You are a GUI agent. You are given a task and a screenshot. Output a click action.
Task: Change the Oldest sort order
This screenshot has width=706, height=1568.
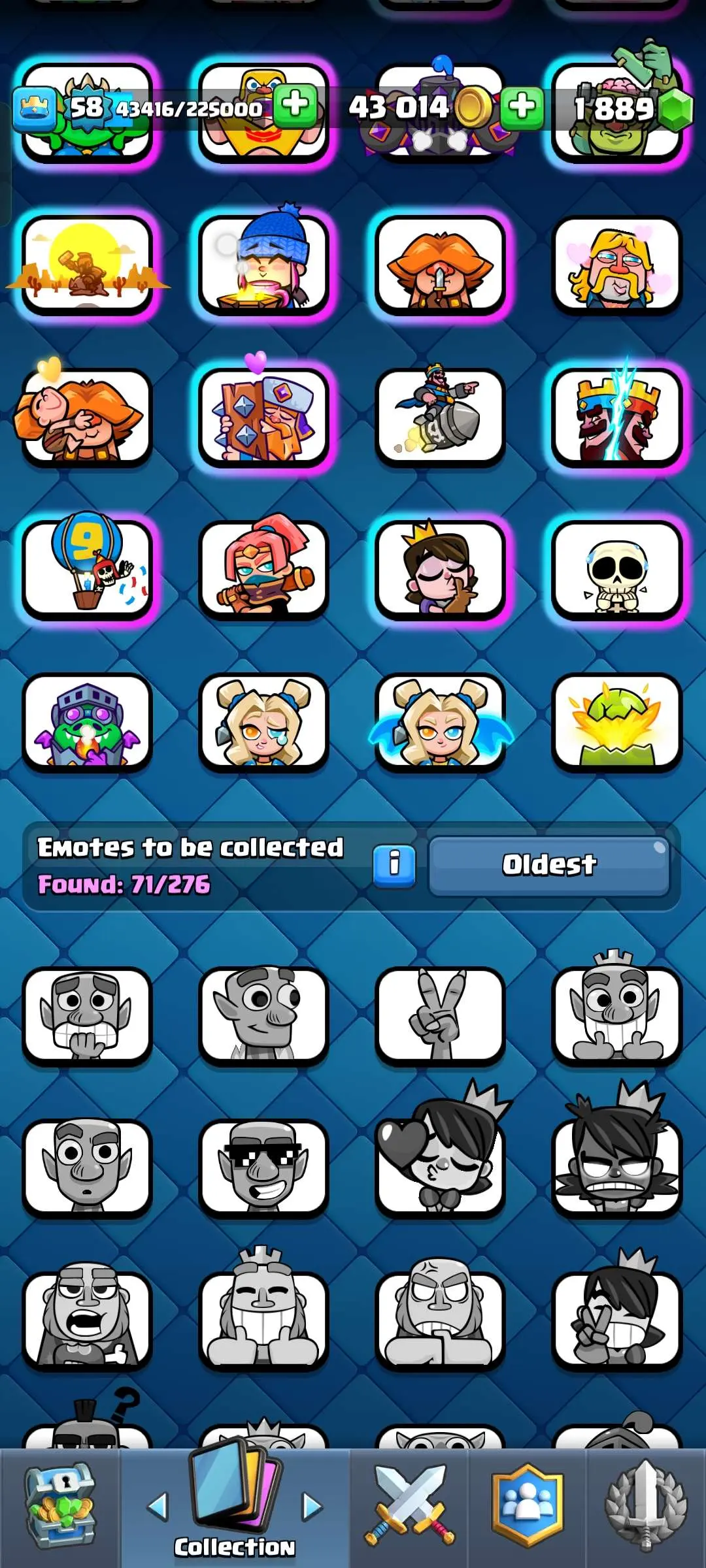[x=549, y=864]
